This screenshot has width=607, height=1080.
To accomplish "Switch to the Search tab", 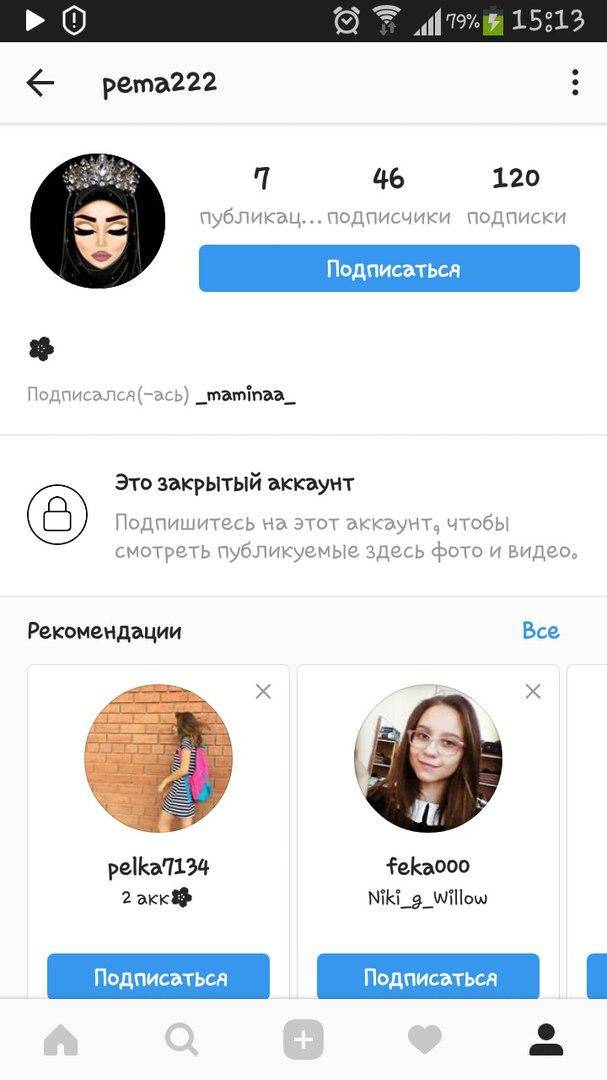I will [182, 1040].
